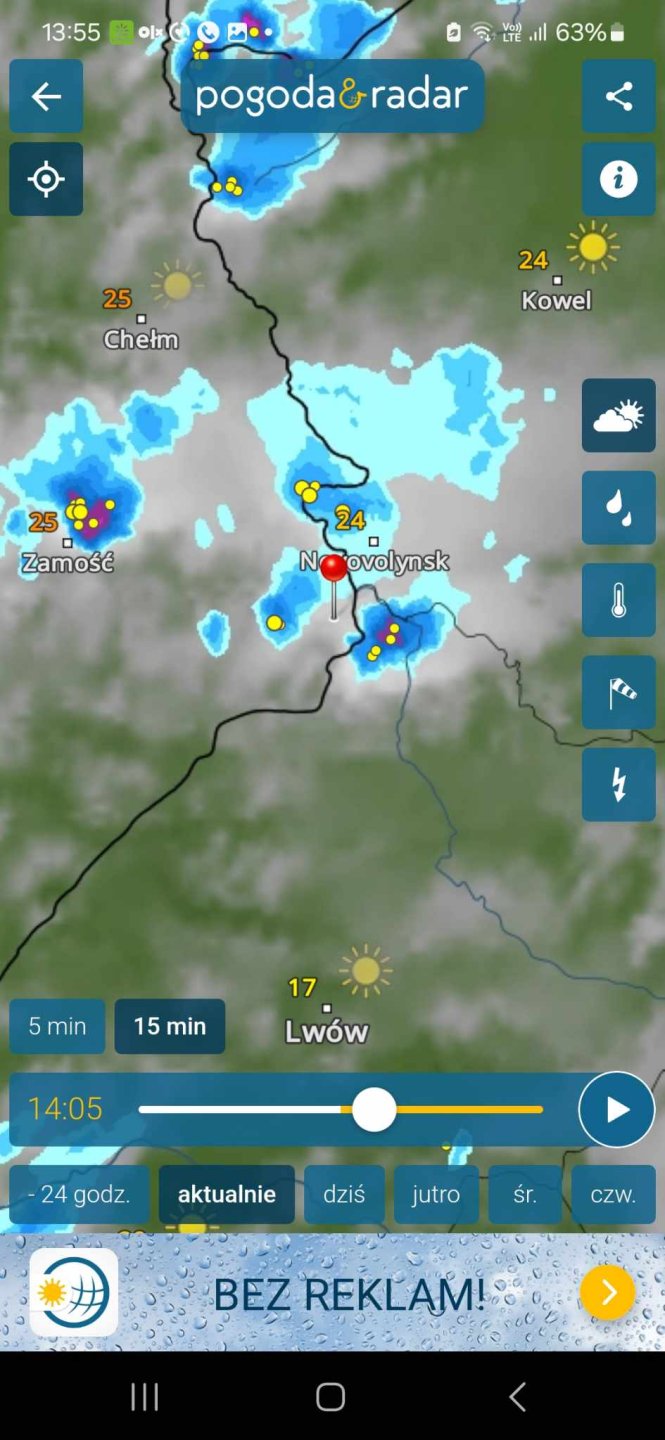Go back using the arrow button
Image resolution: width=665 pixels, height=1440 pixels.
coord(46,96)
